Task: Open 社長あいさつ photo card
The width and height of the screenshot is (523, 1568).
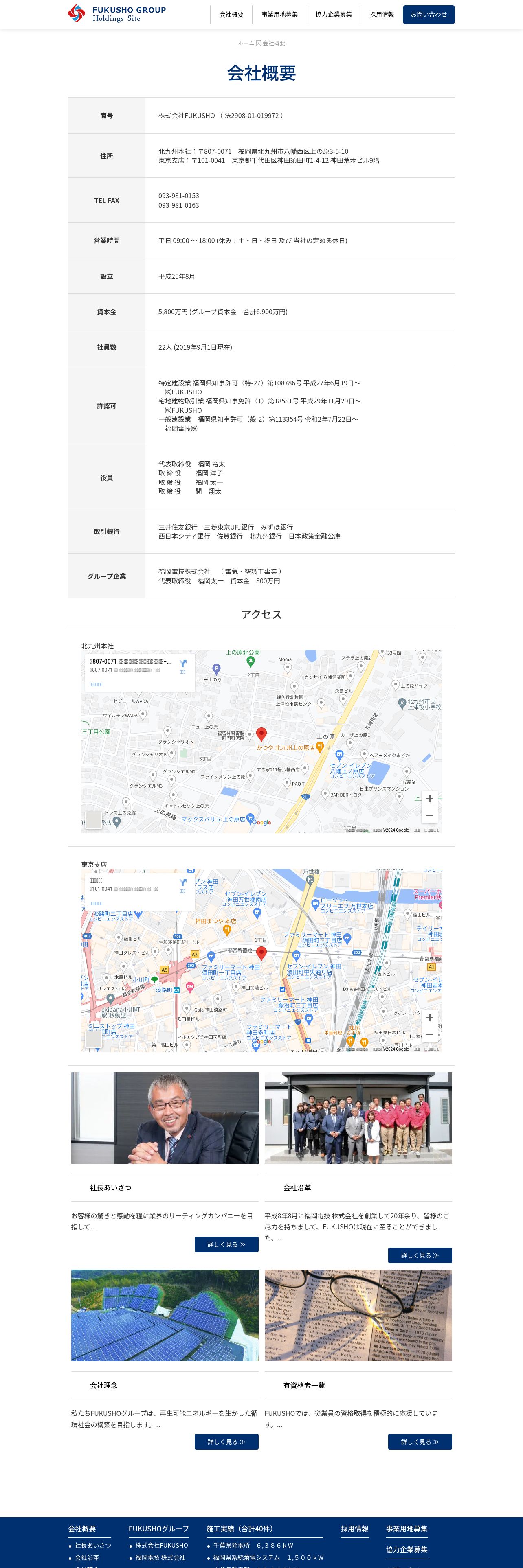Action: [x=165, y=1117]
